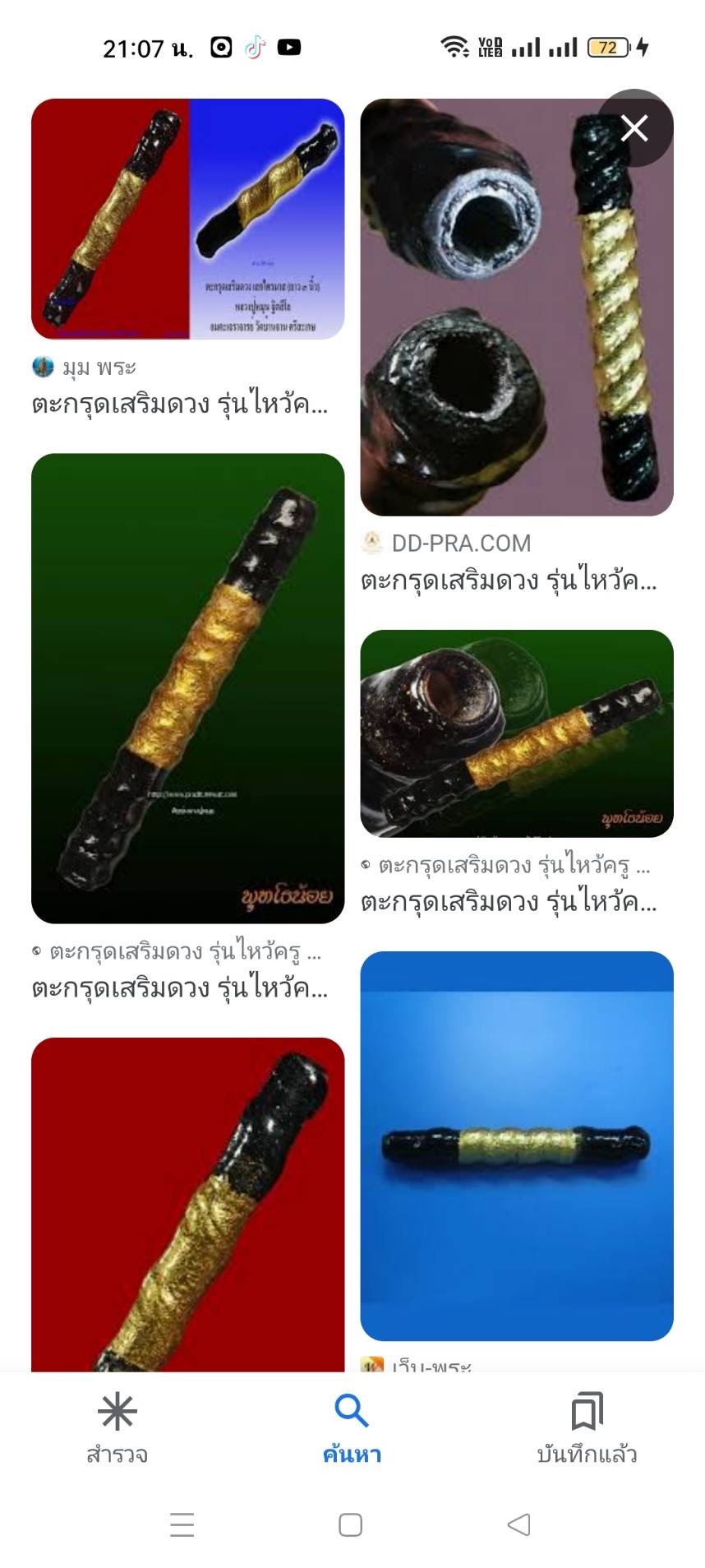Image resolution: width=705 pixels, height=1568 pixels.
Task: Open the DD-PRA.COM takrut result
Action: 517,308
